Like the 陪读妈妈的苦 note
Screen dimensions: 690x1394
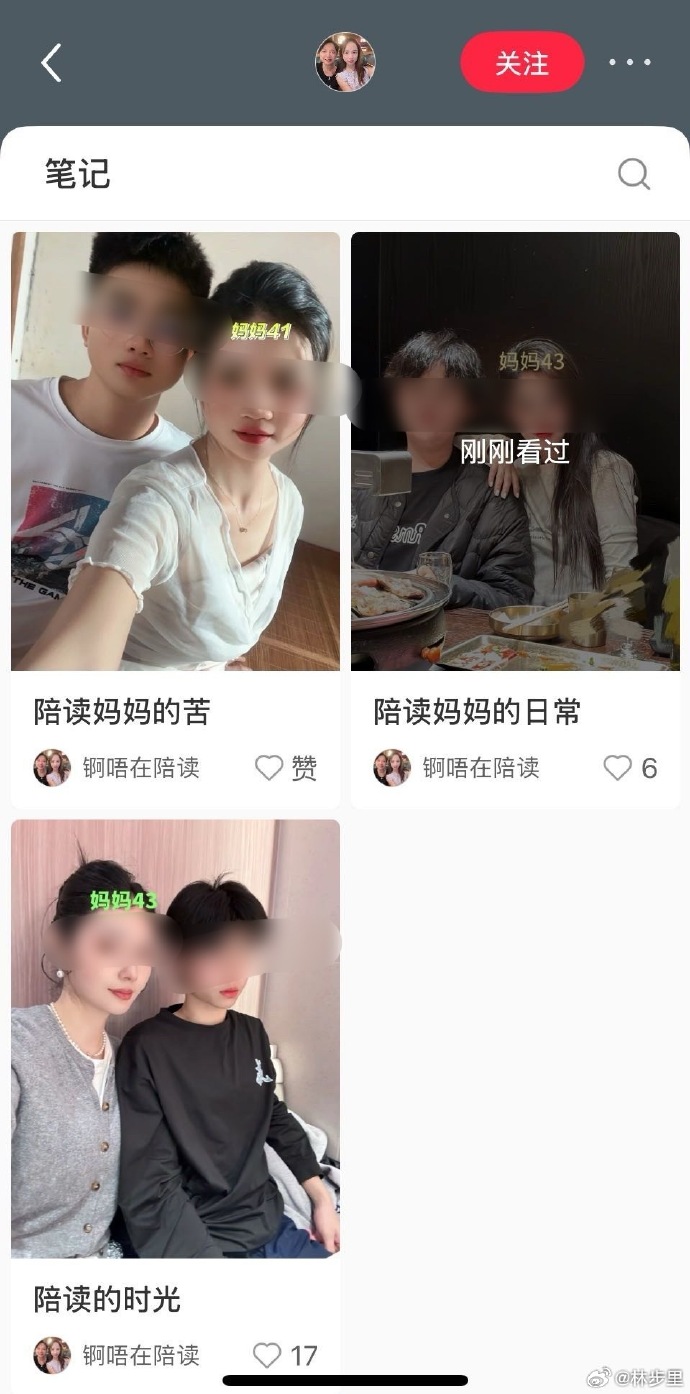[270, 768]
